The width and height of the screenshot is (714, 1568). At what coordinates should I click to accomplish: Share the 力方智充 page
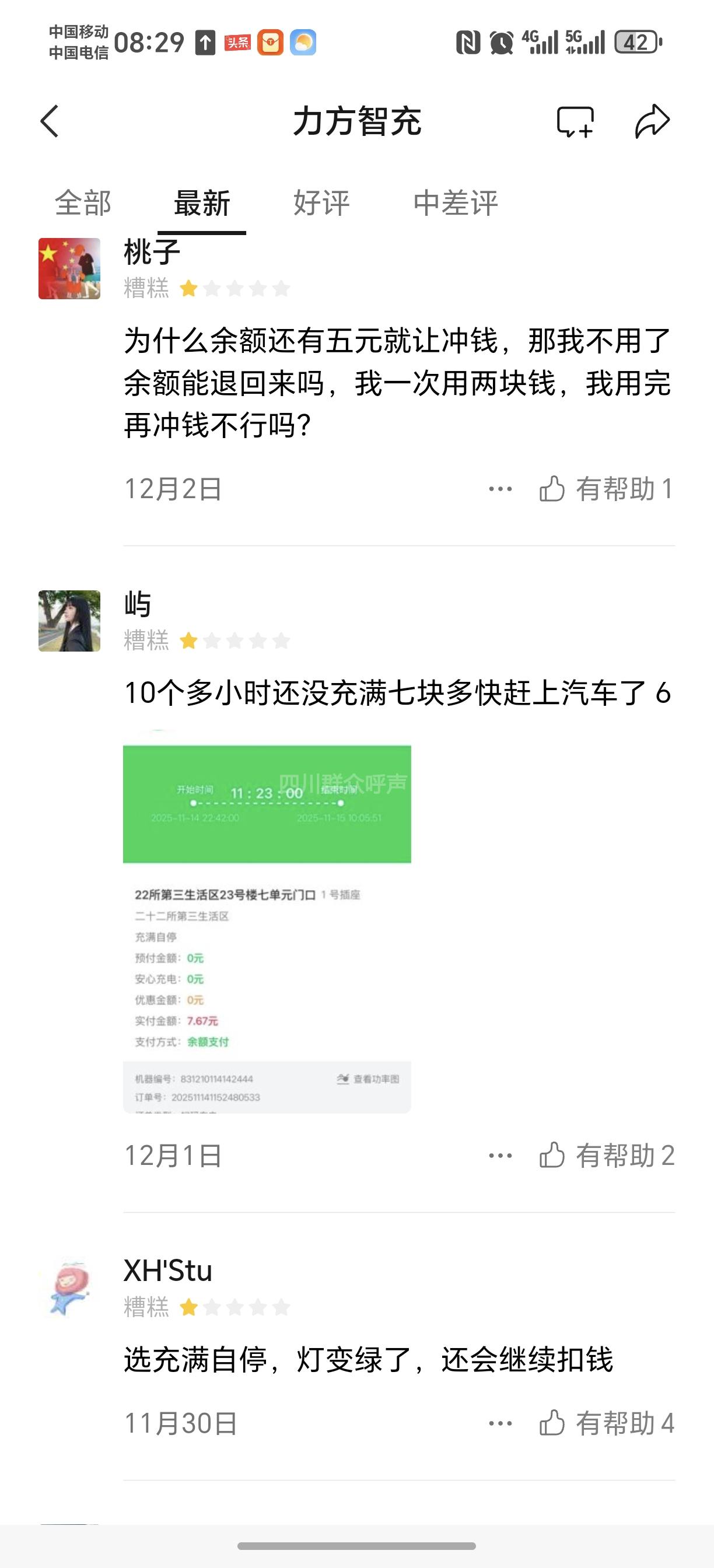click(652, 121)
